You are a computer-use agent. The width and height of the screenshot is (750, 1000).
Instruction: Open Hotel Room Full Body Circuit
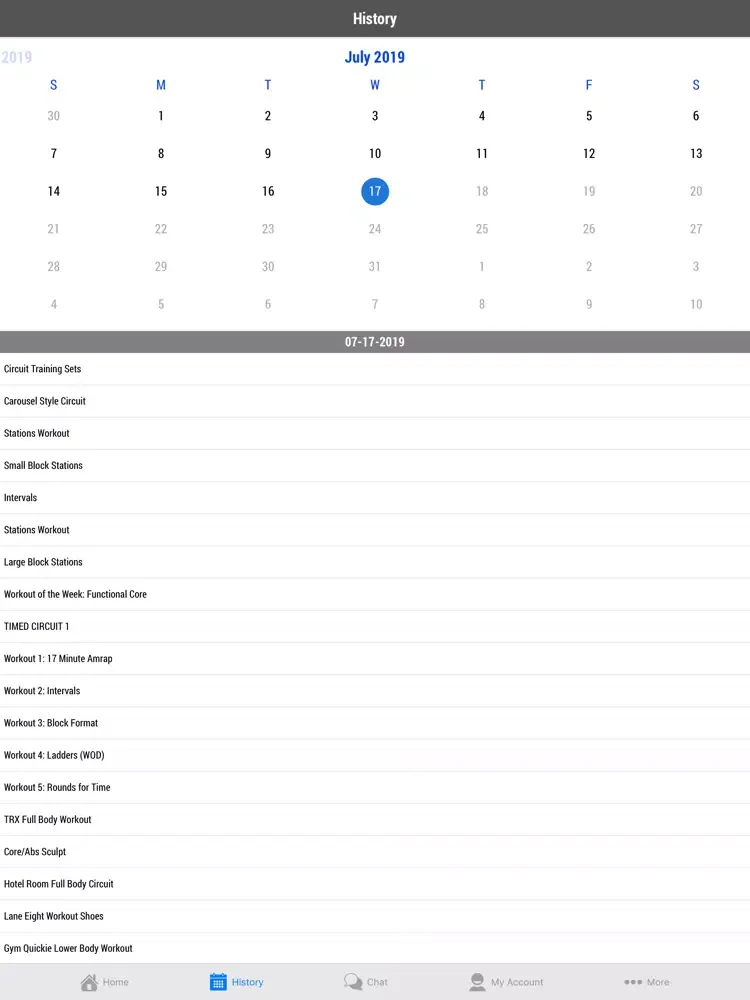(375, 884)
